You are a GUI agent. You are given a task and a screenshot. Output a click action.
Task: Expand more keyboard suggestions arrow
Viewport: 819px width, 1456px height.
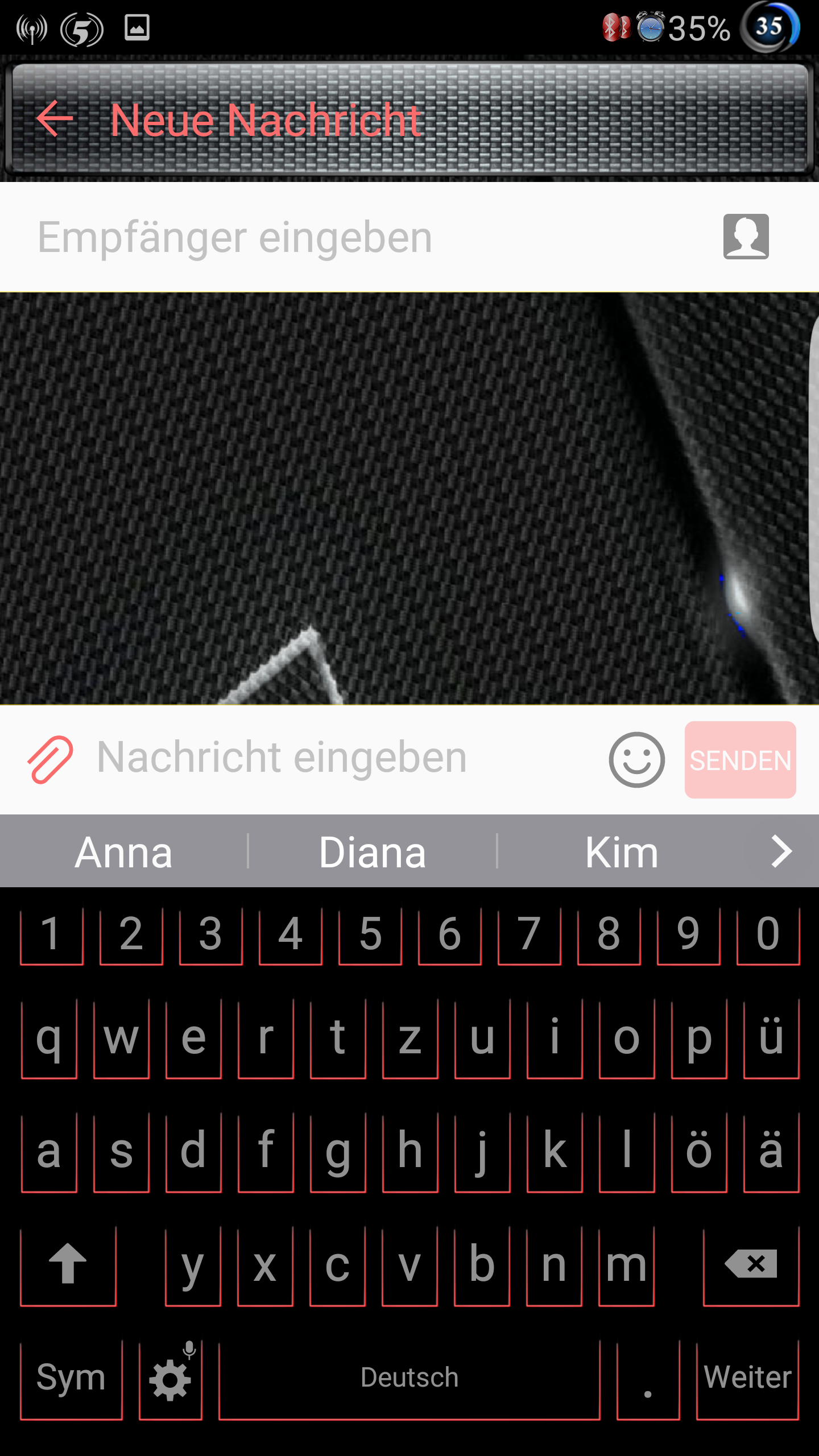[782, 851]
